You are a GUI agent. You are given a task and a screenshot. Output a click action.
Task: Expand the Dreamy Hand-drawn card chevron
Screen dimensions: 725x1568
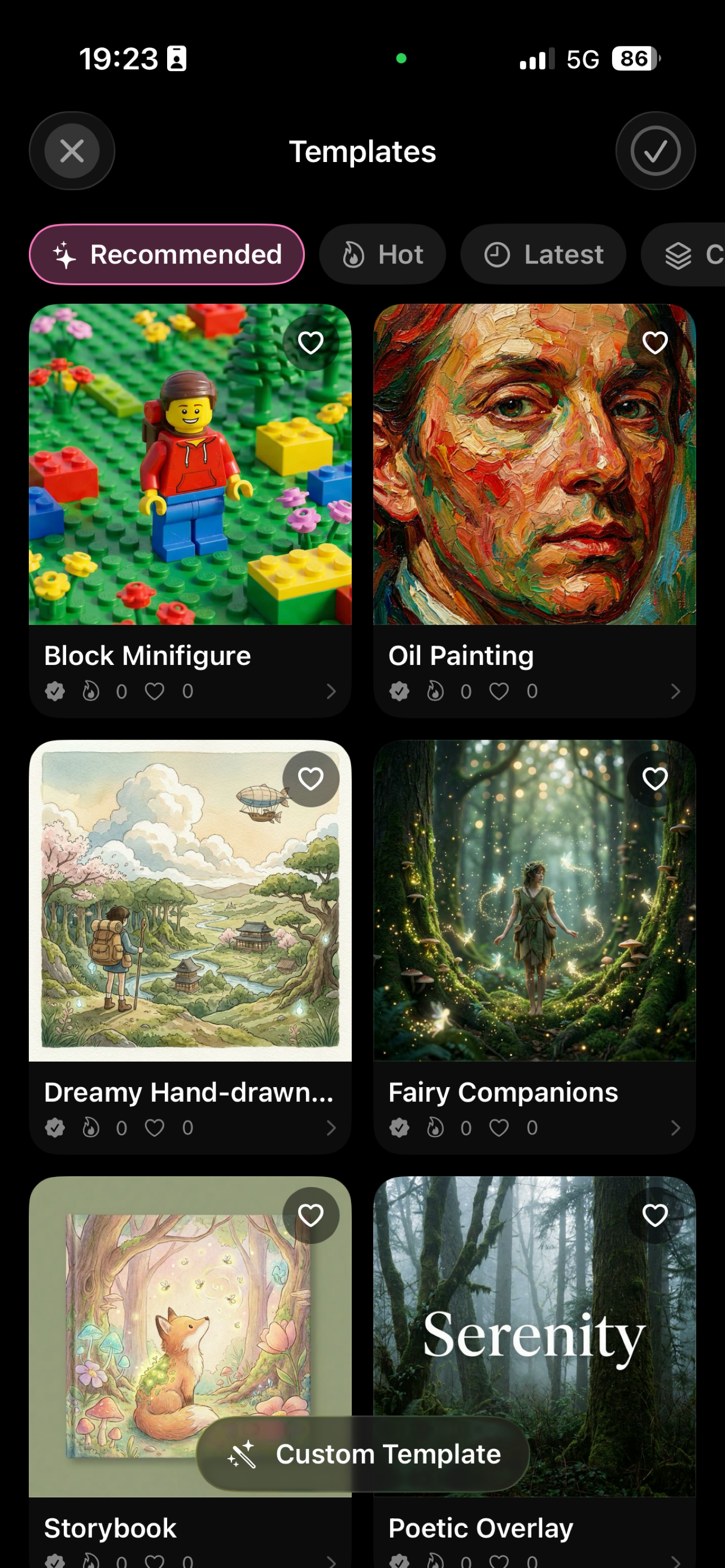pos(332,1127)
